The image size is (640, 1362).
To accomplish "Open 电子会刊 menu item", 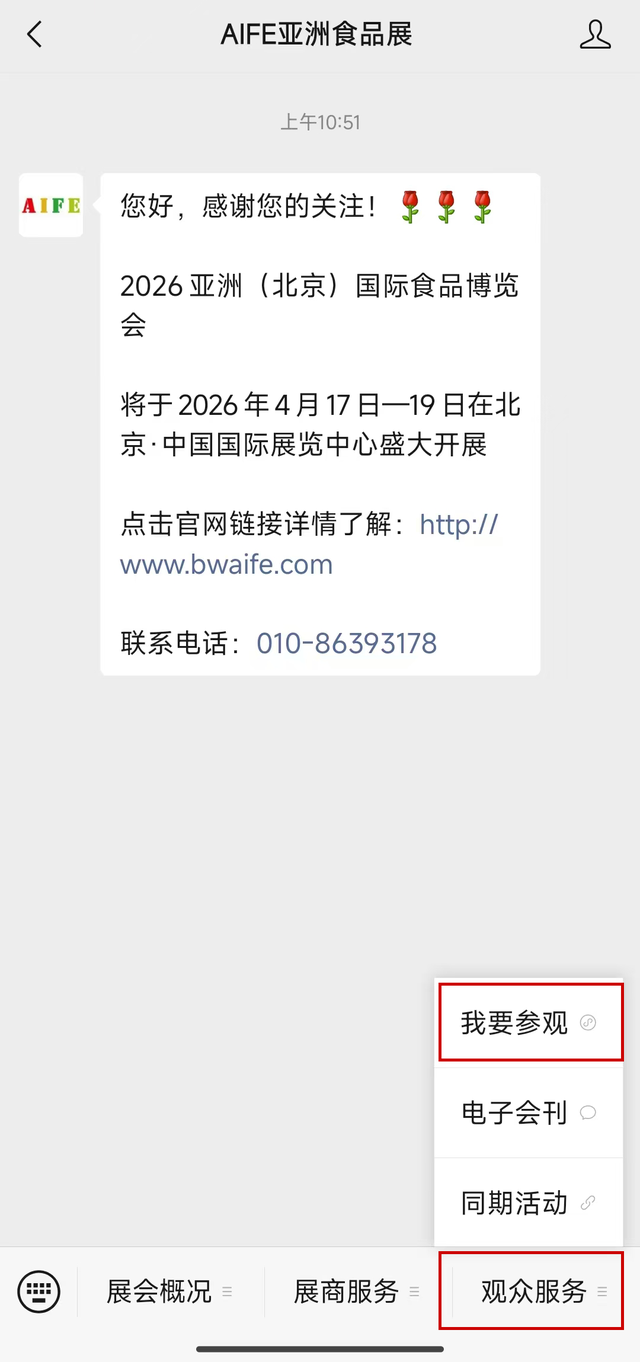I will click(x=530, y=1112).
